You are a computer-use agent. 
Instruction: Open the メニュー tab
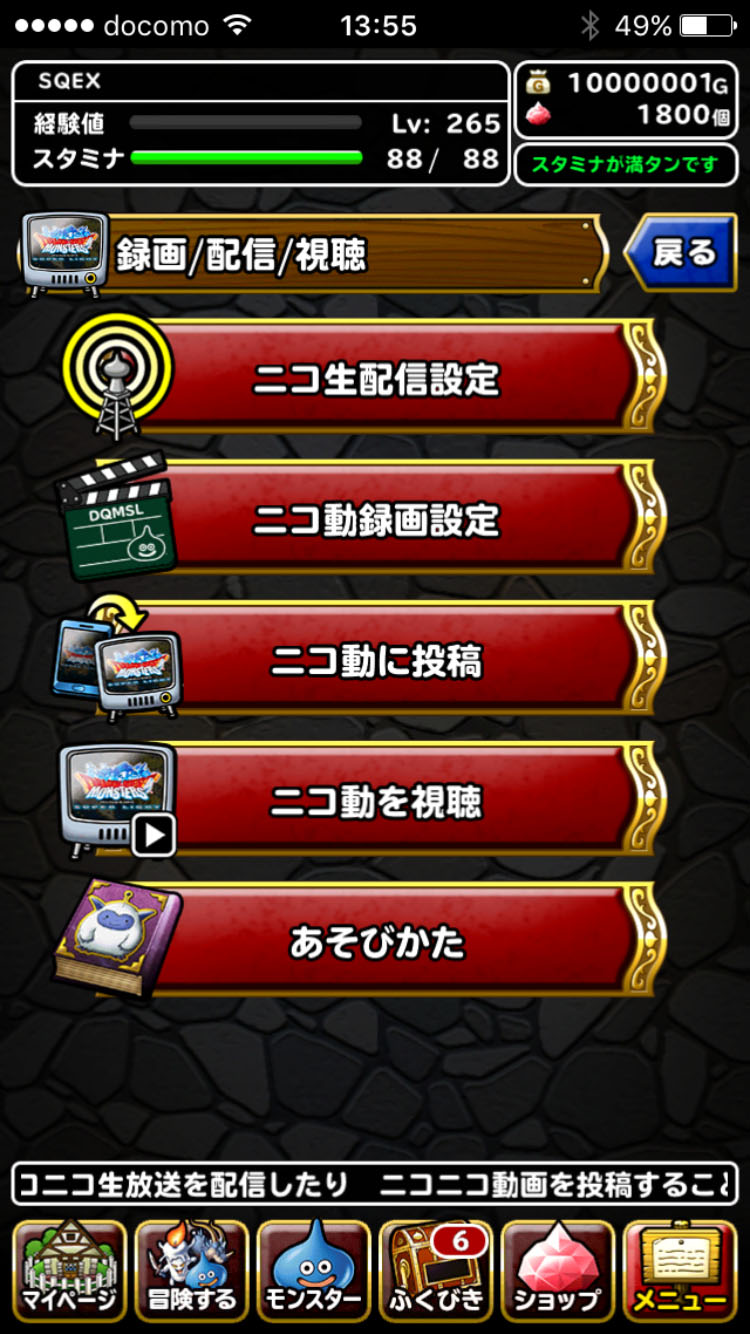(680, 1271)
